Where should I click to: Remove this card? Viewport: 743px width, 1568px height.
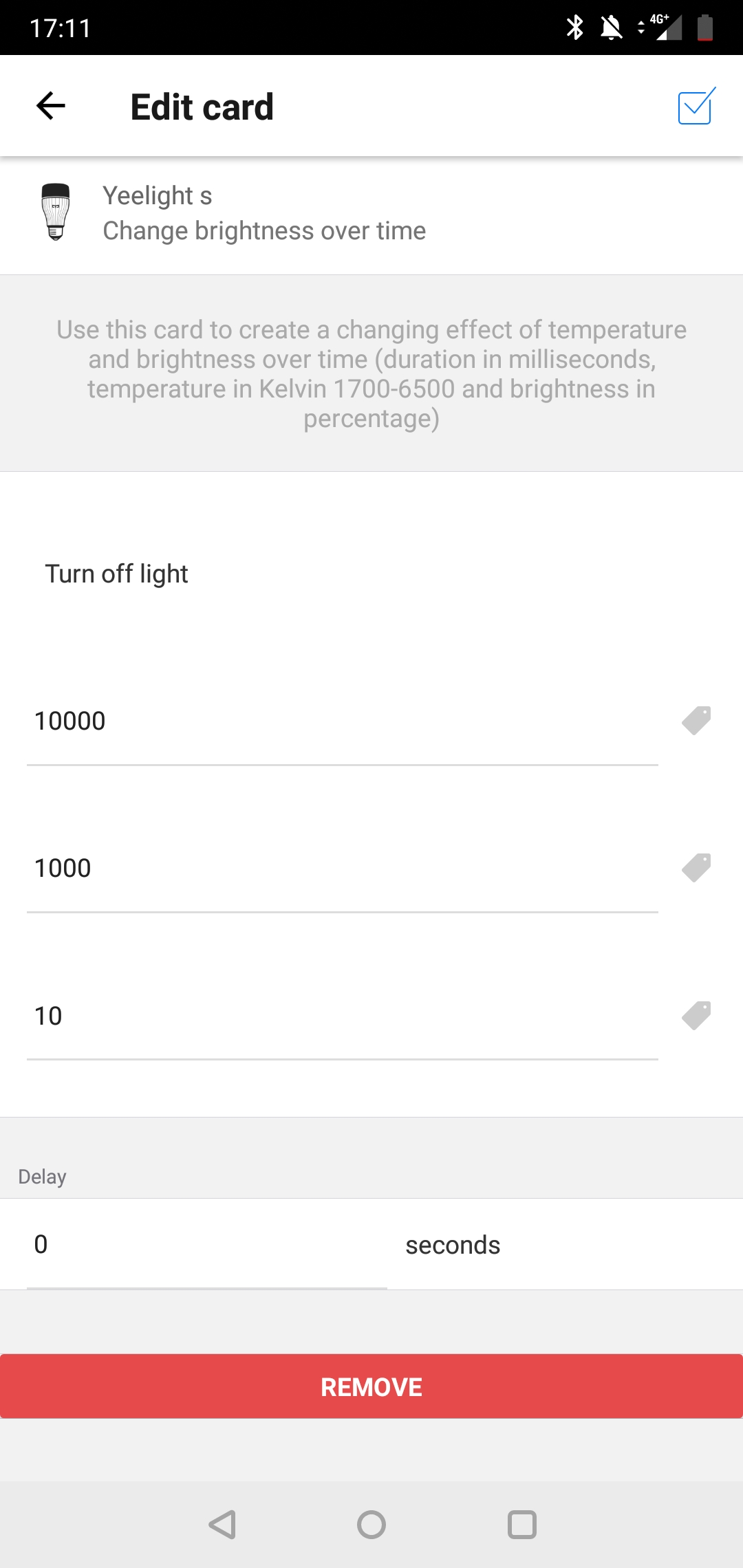[x=371, y=1386]
